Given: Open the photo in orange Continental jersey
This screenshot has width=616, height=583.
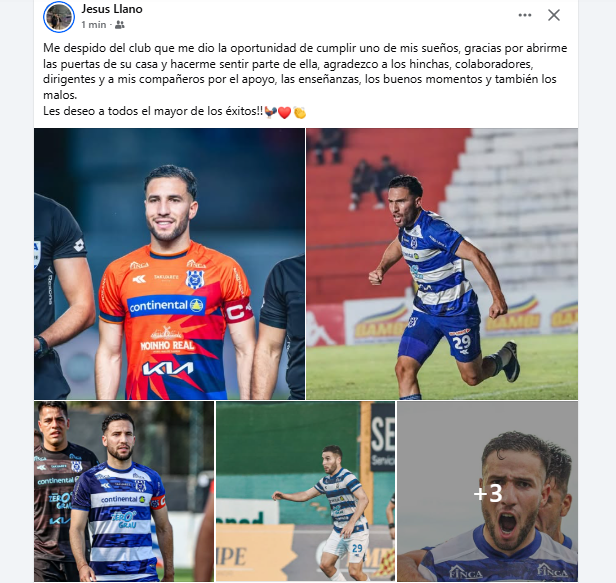Looking at the screenshot, I should [x=169, y=264].
